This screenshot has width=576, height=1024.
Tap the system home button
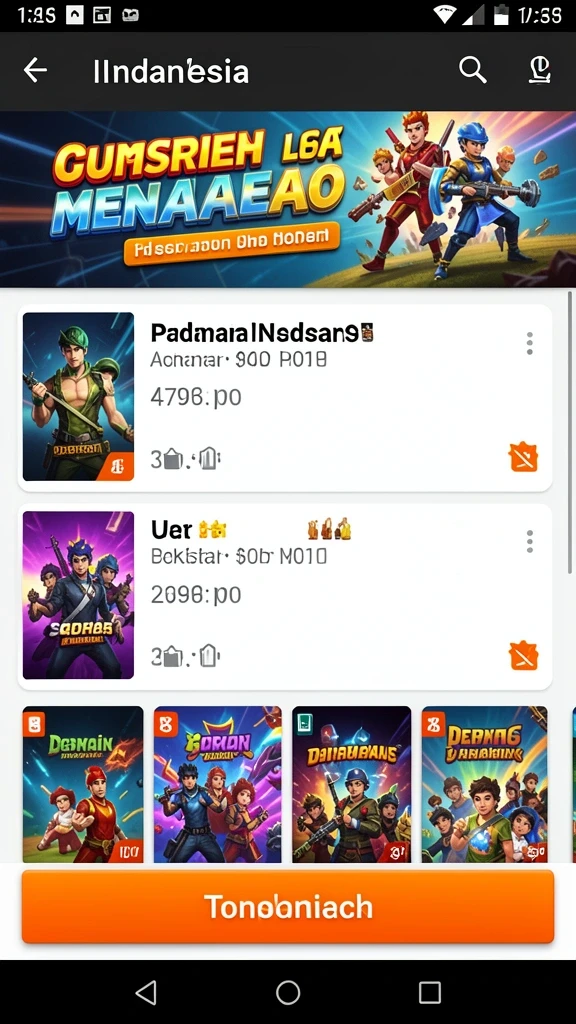288,993
